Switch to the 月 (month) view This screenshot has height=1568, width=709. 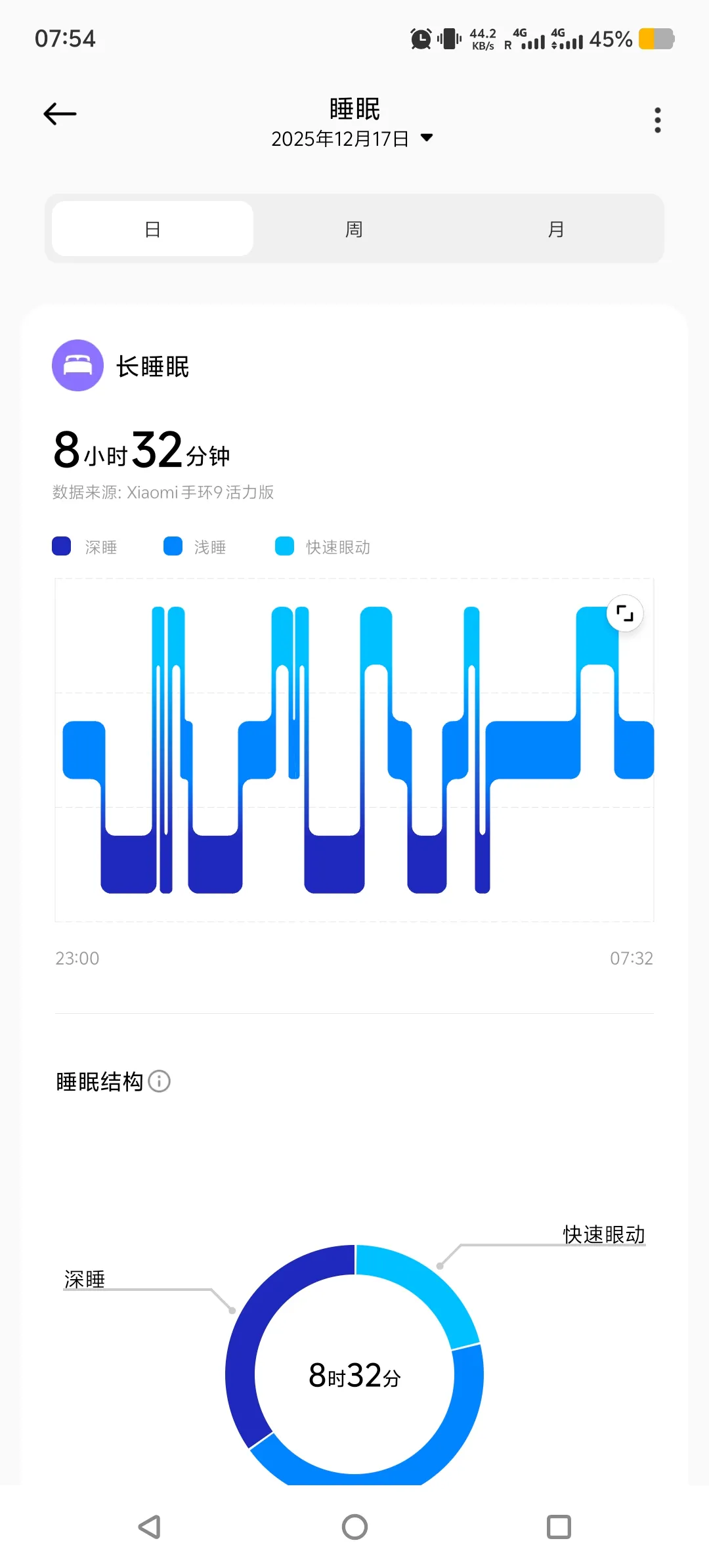click(x=555, y=229)
